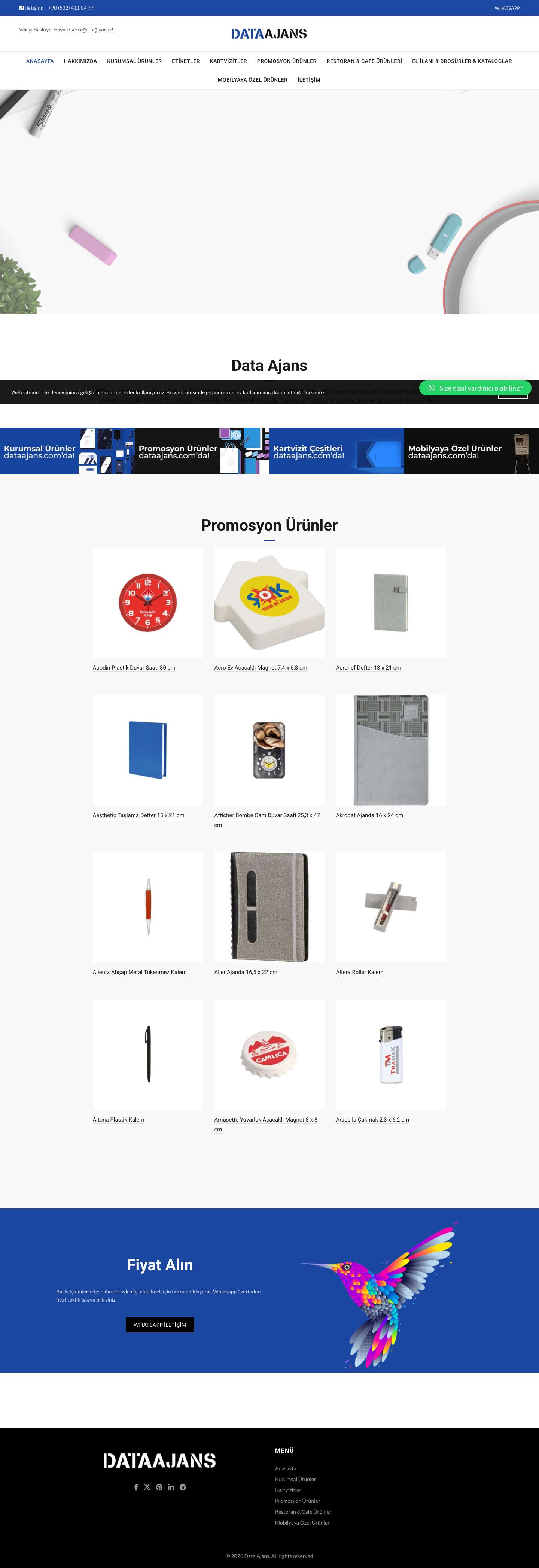The width and height of the screenshot is (539, 1568).
Task: Open the Kurumsal Ürünler menu item
Action: click(x=134, y=61)
